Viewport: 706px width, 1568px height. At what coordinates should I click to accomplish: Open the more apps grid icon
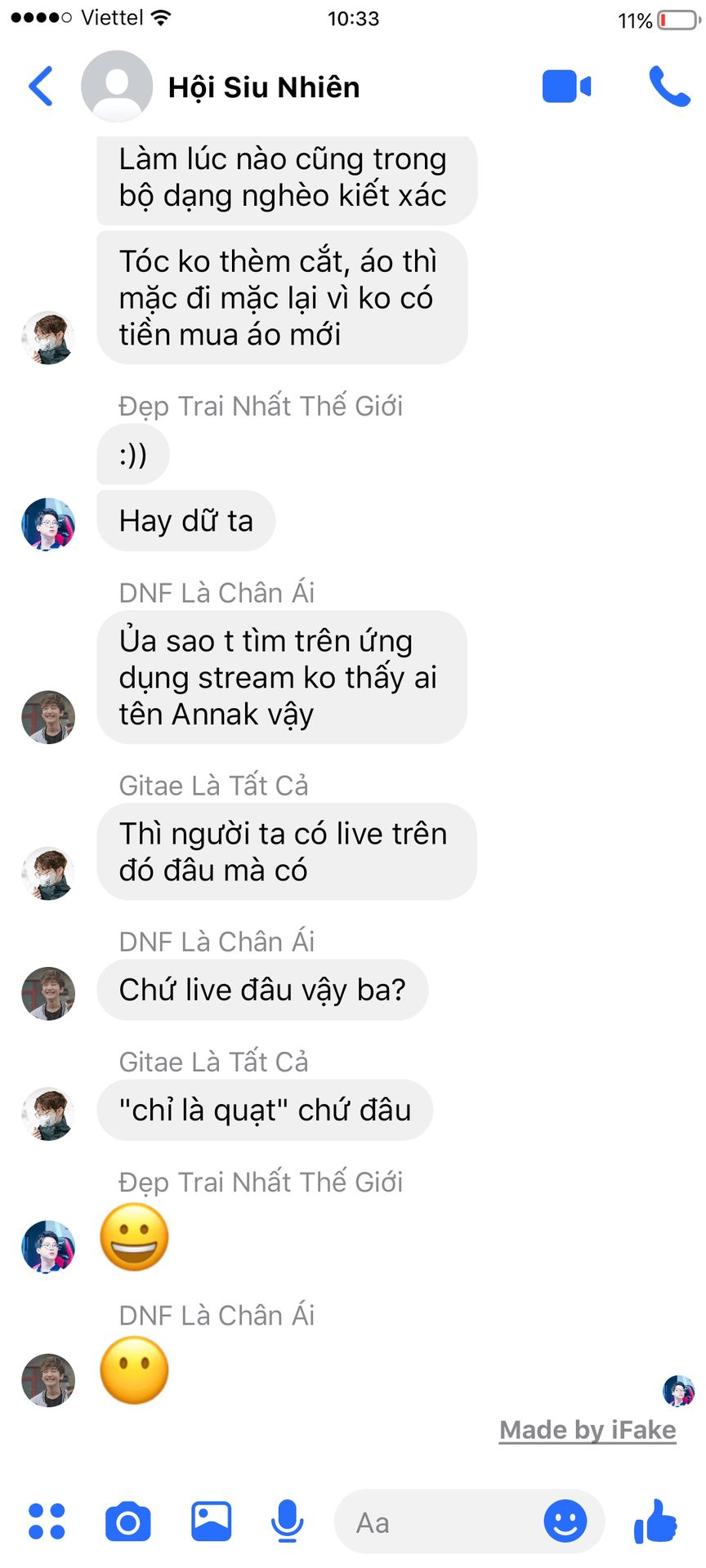(x=47, y=1521)
